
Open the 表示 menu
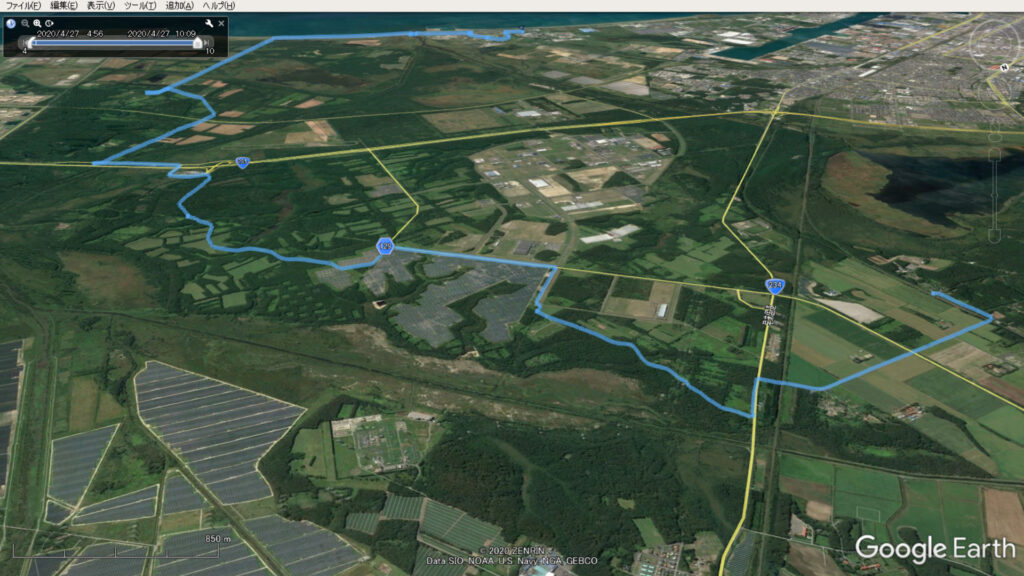pos(100,5)
